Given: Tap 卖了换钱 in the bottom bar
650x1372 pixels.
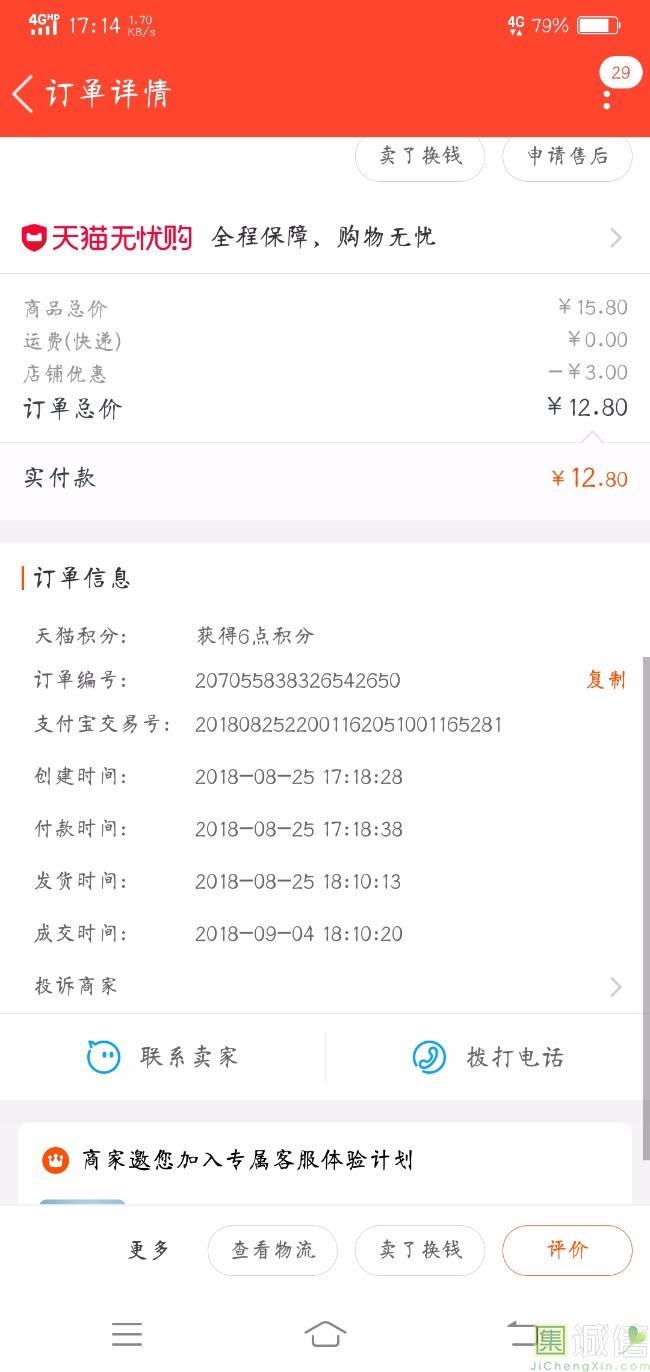Looking at the screenshot, I should click(x=420, y=1250).
